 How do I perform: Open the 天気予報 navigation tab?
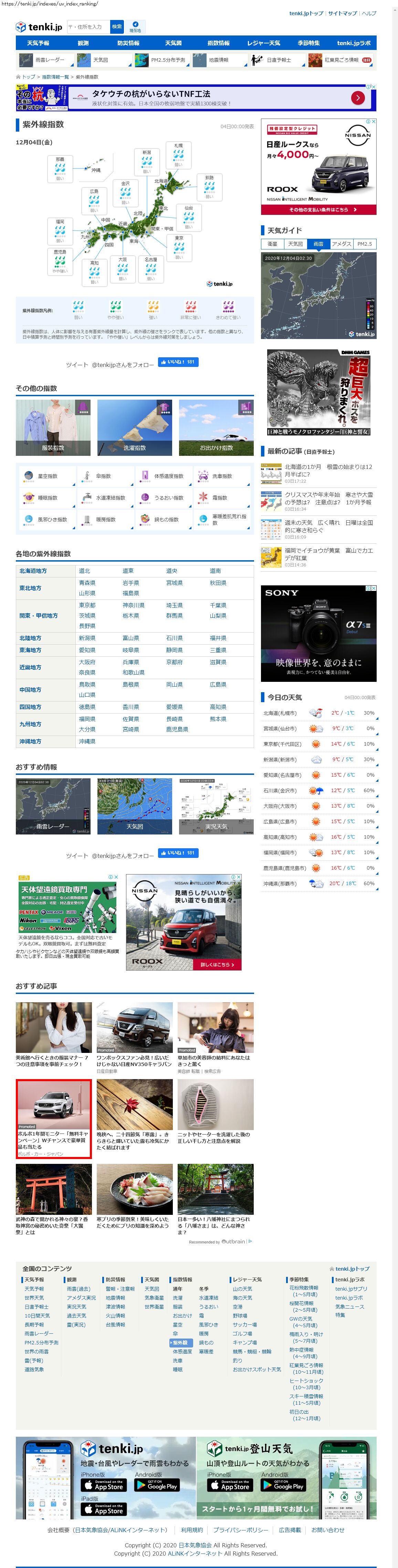[38, 43]
